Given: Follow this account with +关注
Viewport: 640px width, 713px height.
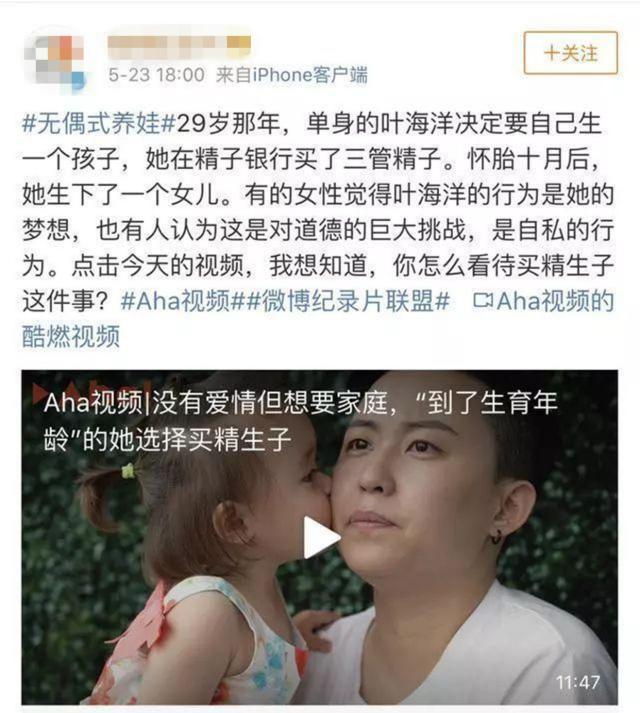Looking at the screenshot, I should coord(570,53).
